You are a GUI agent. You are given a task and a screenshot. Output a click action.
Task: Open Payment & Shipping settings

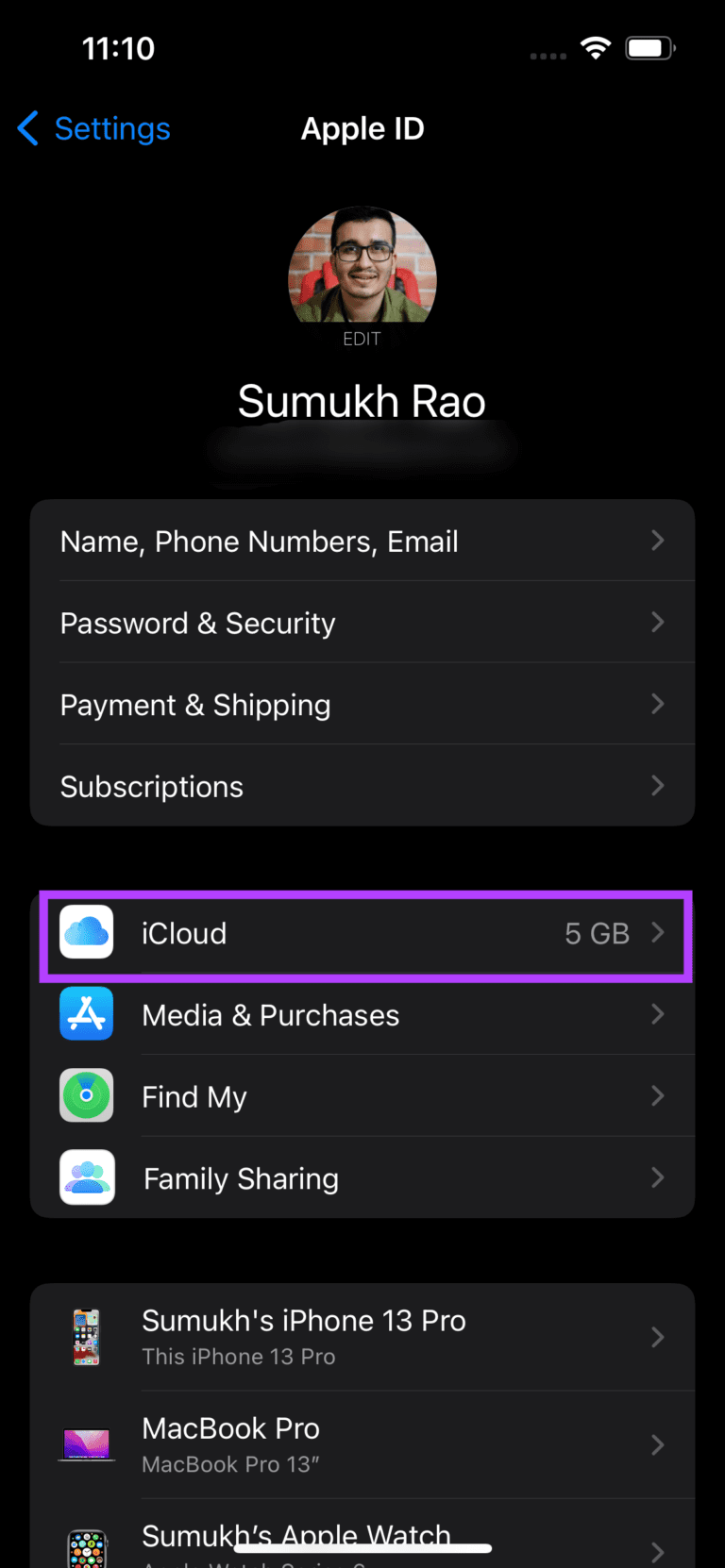coord(362,704)
